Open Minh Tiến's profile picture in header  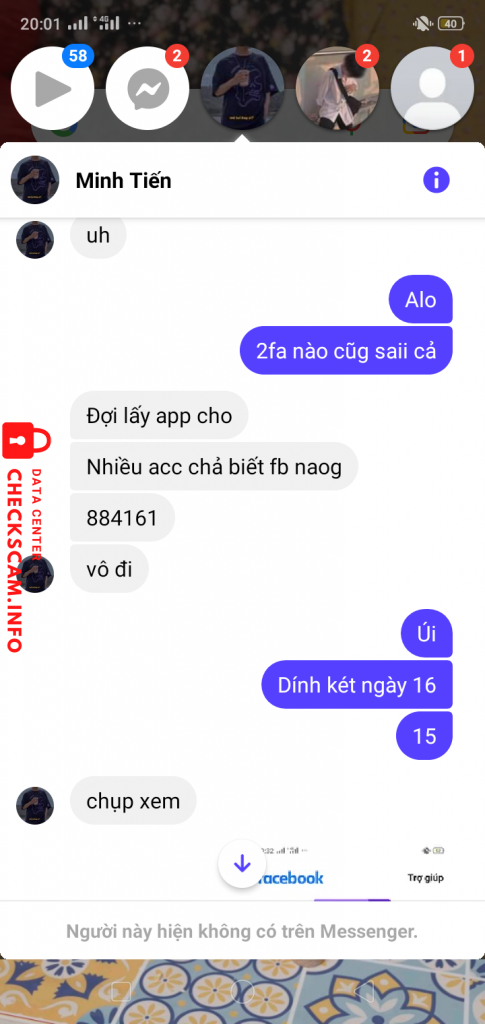click(x=35, y=180)
